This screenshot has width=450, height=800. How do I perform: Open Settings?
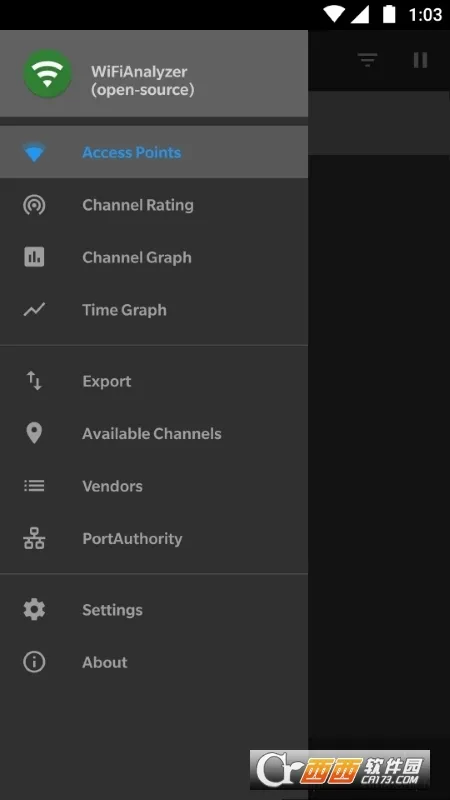[154, 610]
